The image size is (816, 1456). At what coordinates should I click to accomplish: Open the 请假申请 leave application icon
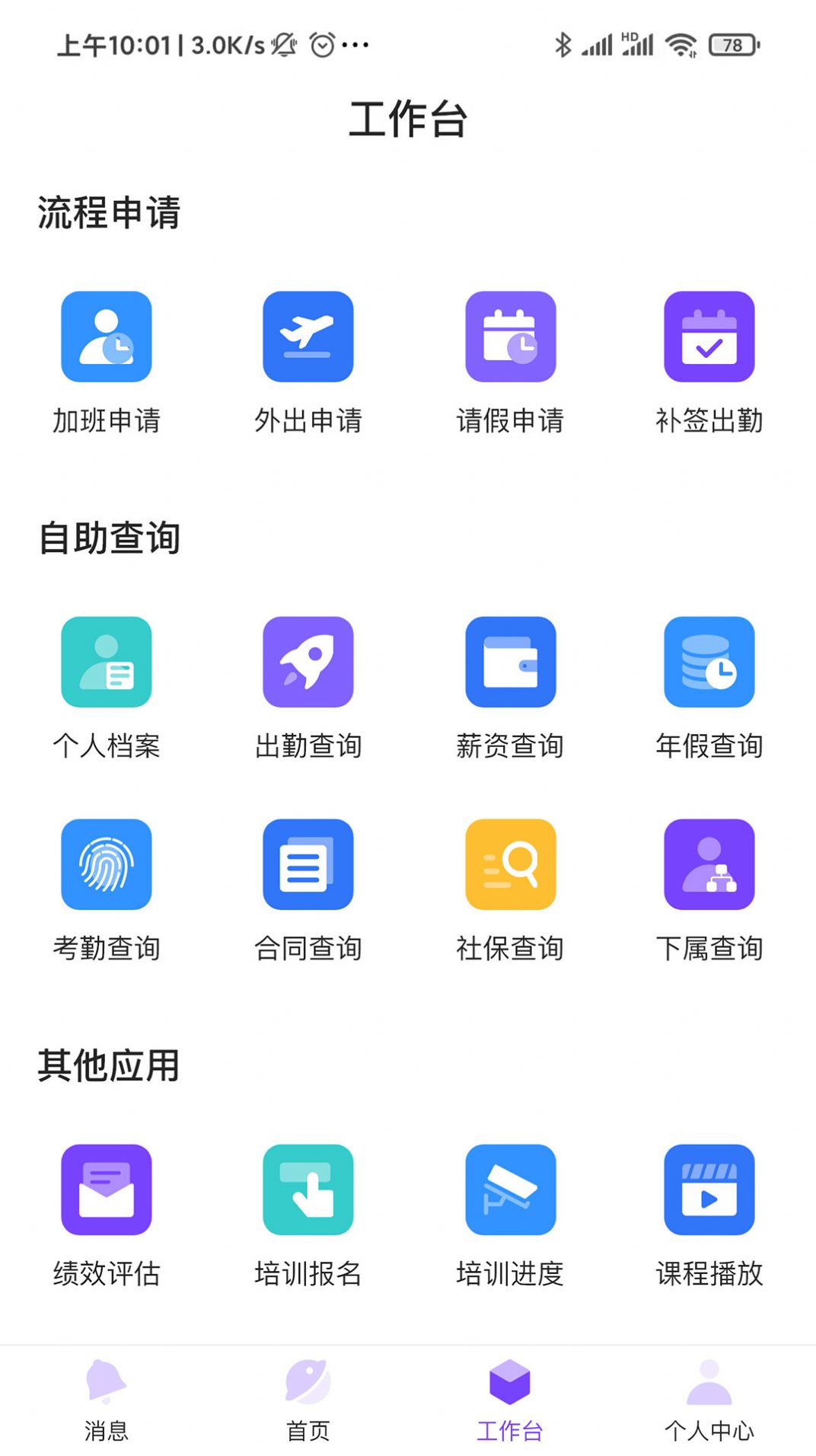(x=508, y=337)
